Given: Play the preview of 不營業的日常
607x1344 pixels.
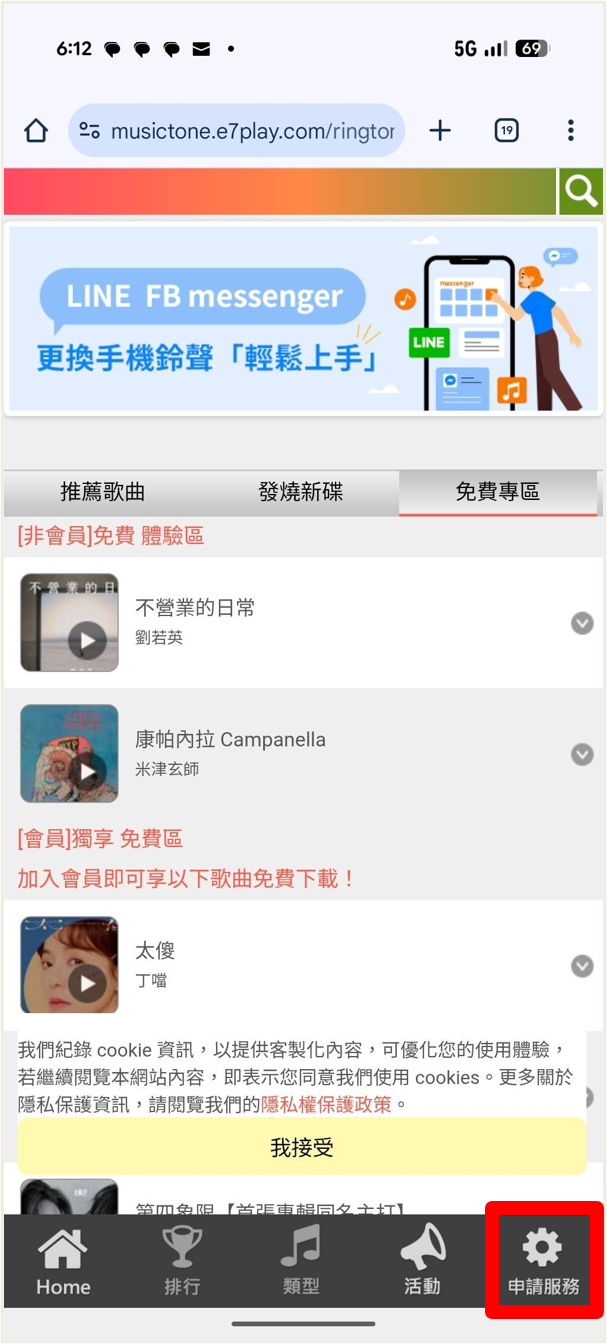Looking at the screenshot, I should tap(87, 640).
